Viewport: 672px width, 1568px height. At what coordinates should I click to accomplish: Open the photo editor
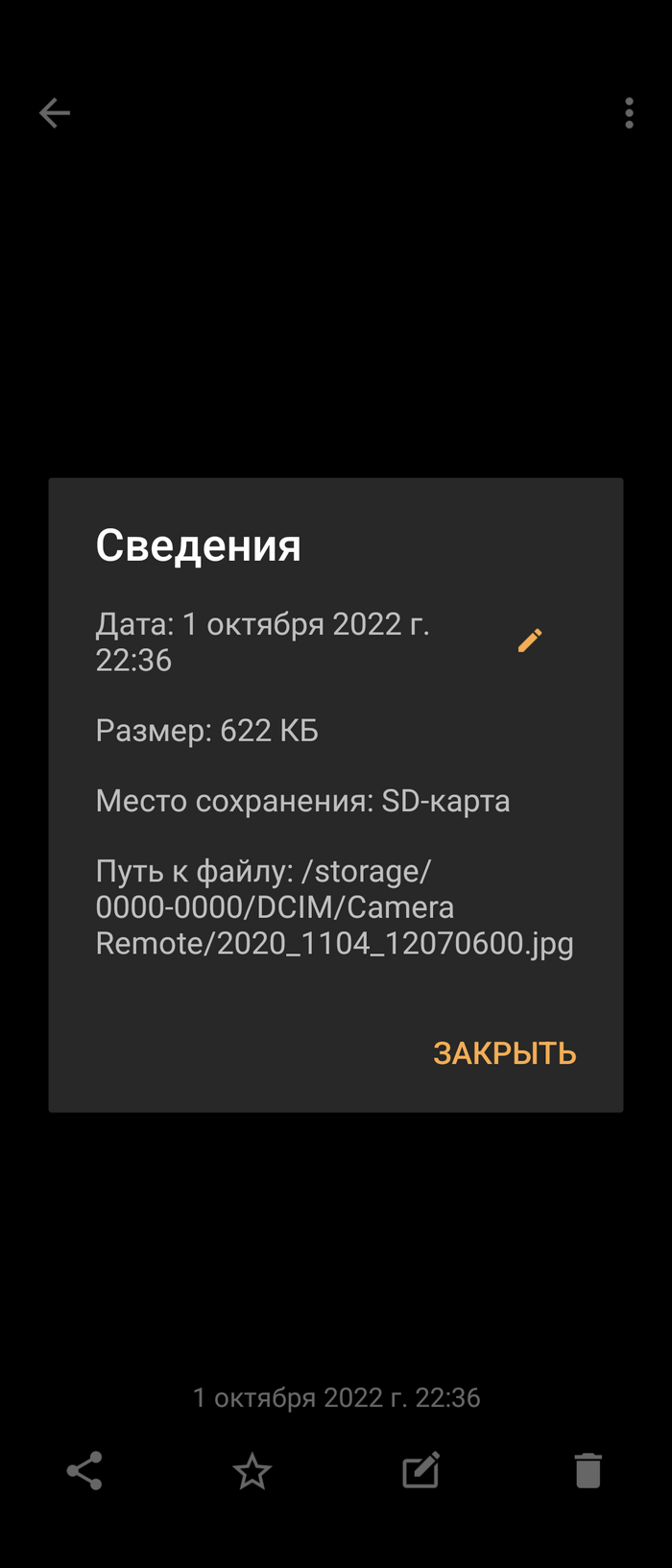420,1470
